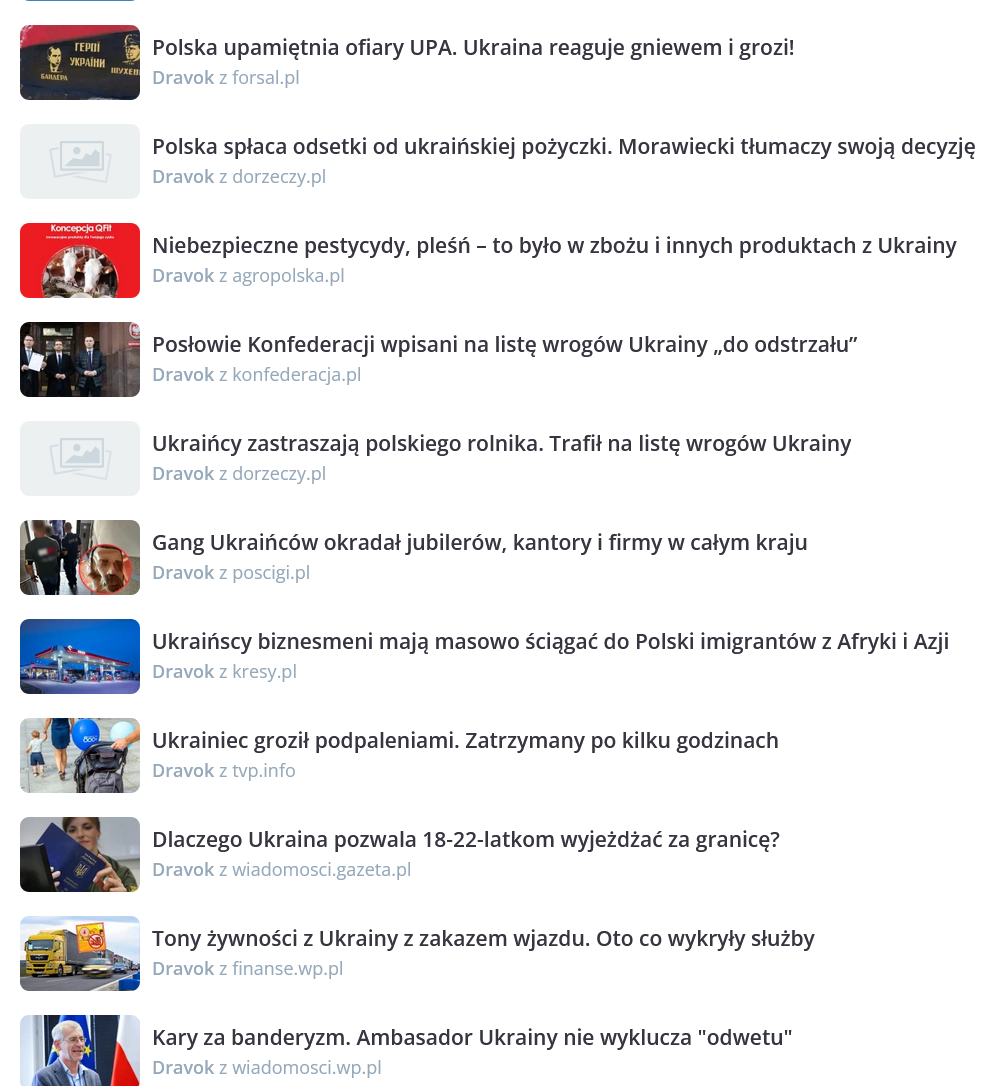Read the story on Polska spłaca odsetki
997x1086 pixels.
point(563,146)
